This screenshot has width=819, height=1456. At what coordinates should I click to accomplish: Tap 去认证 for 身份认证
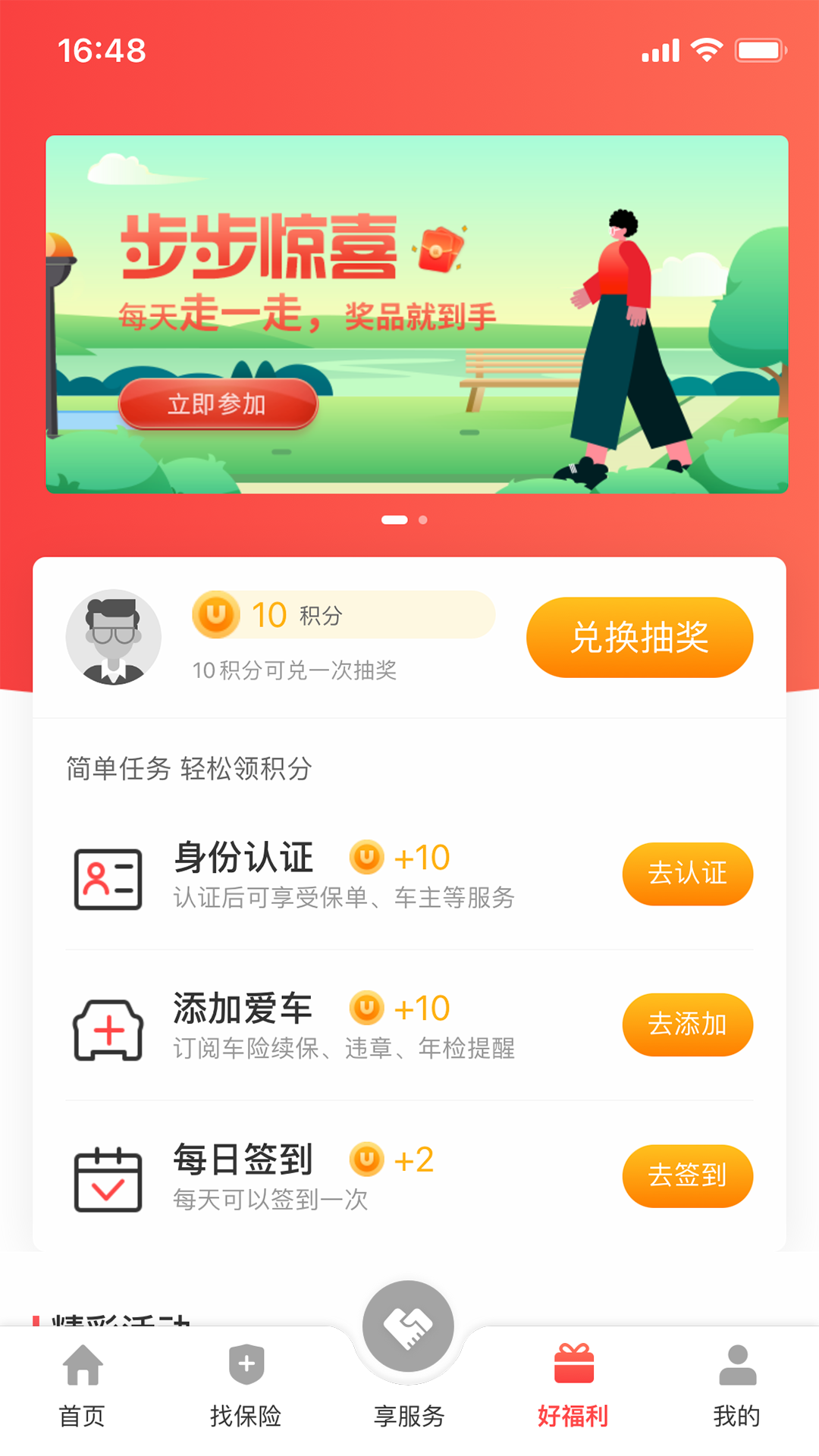(687, 874)
